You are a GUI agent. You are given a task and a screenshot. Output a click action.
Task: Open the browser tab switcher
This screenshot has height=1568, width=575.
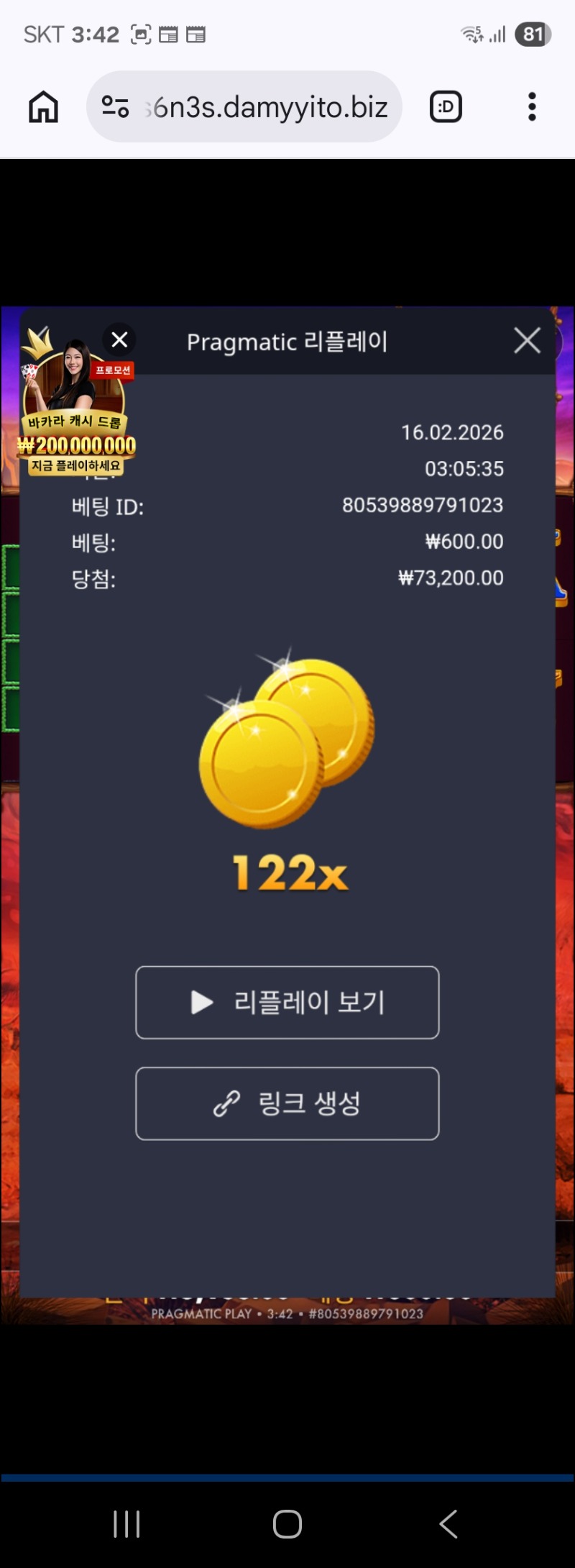point(446,107)
